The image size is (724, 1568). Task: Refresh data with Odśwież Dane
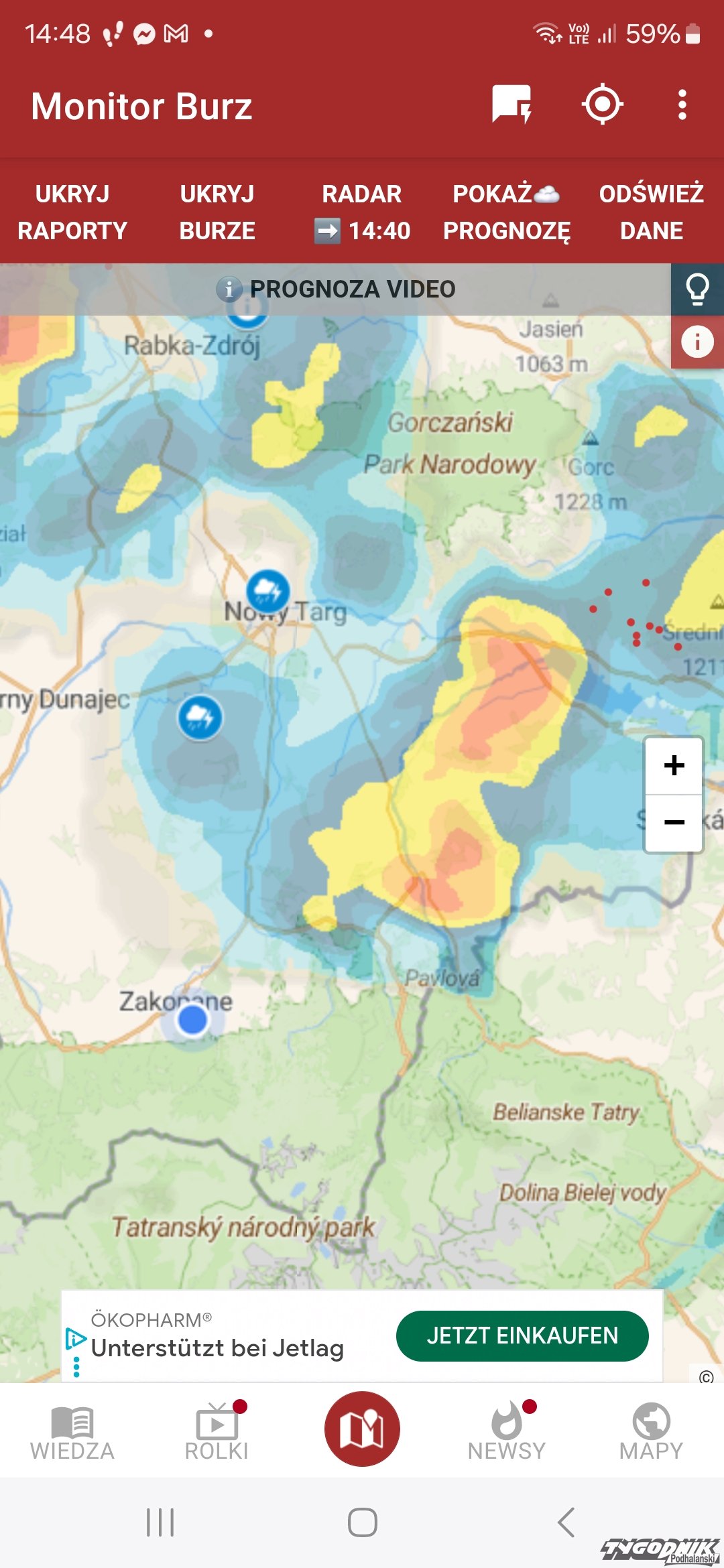point(652,212)
